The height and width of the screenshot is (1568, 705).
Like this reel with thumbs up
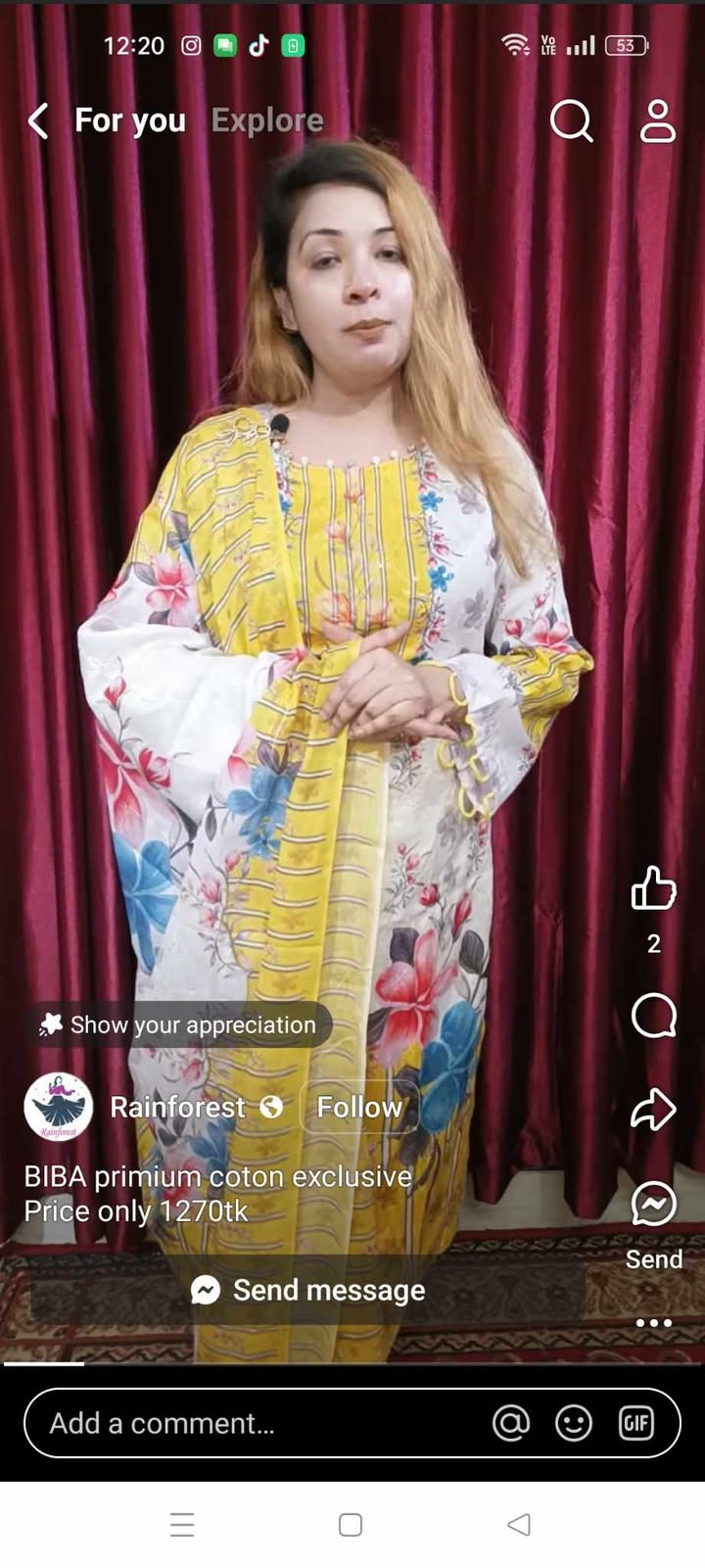point(653,888)
